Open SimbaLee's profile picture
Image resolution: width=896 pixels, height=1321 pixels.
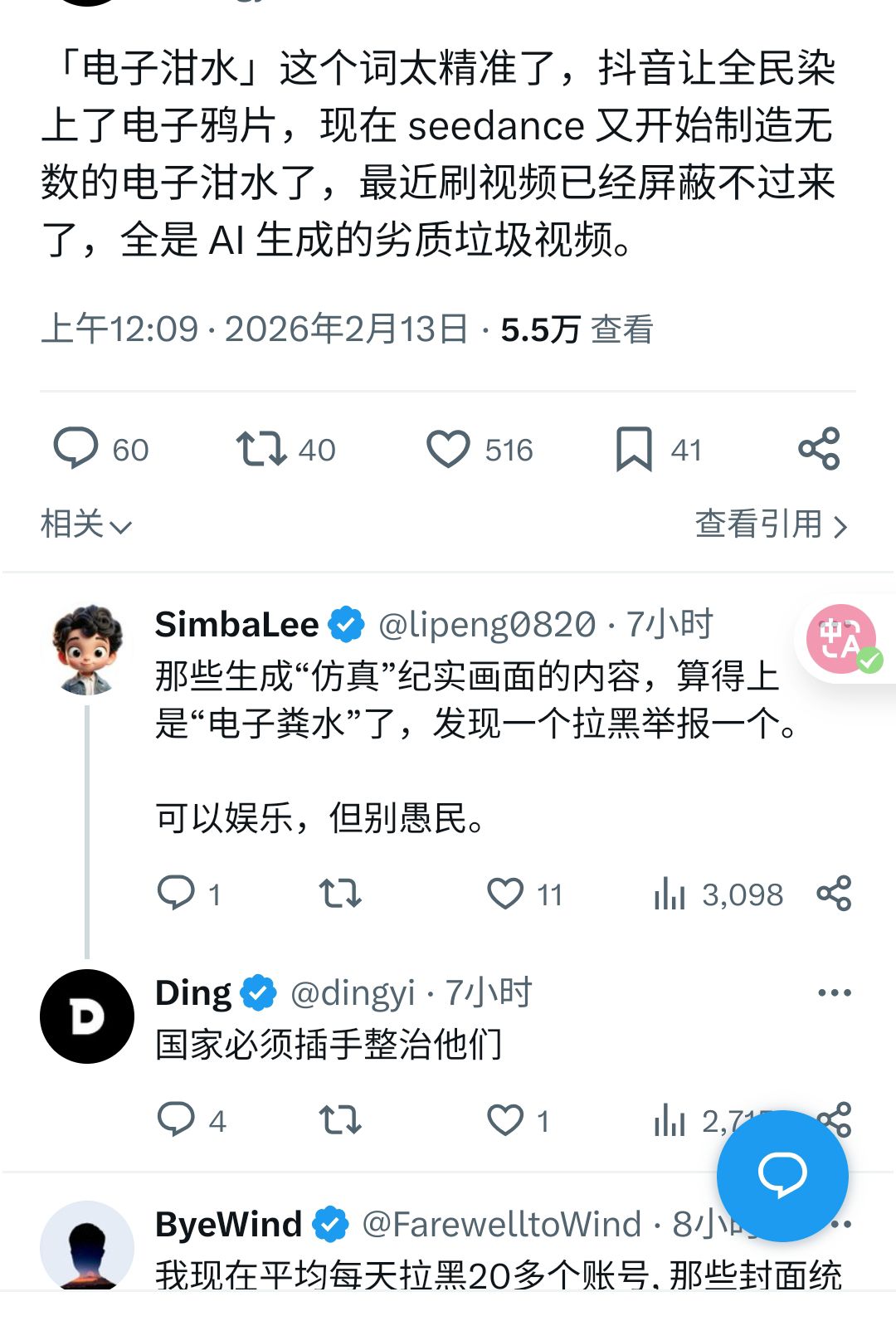click(87, 649)
